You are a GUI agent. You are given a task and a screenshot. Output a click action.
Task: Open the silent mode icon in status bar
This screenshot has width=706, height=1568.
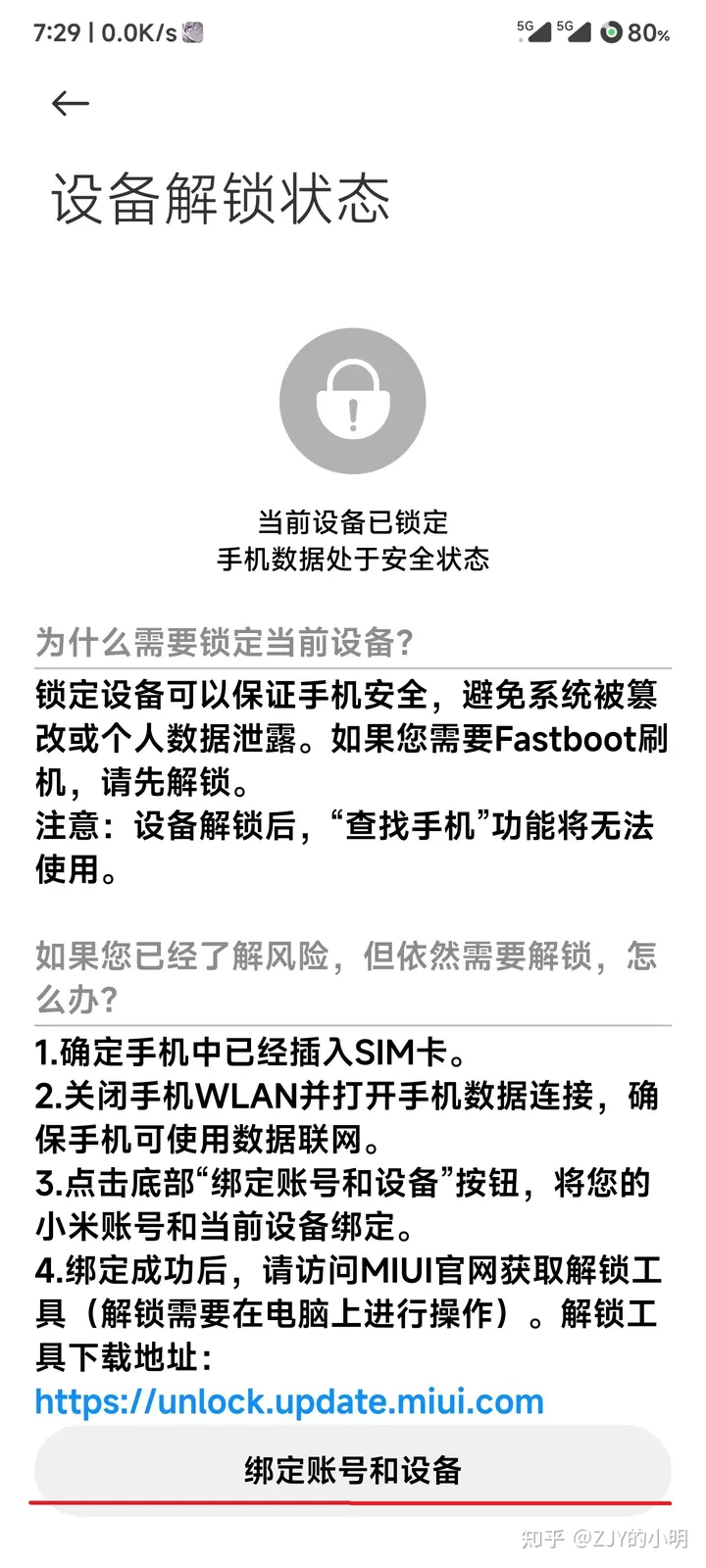pyautogui.click(x=192, y=32)
